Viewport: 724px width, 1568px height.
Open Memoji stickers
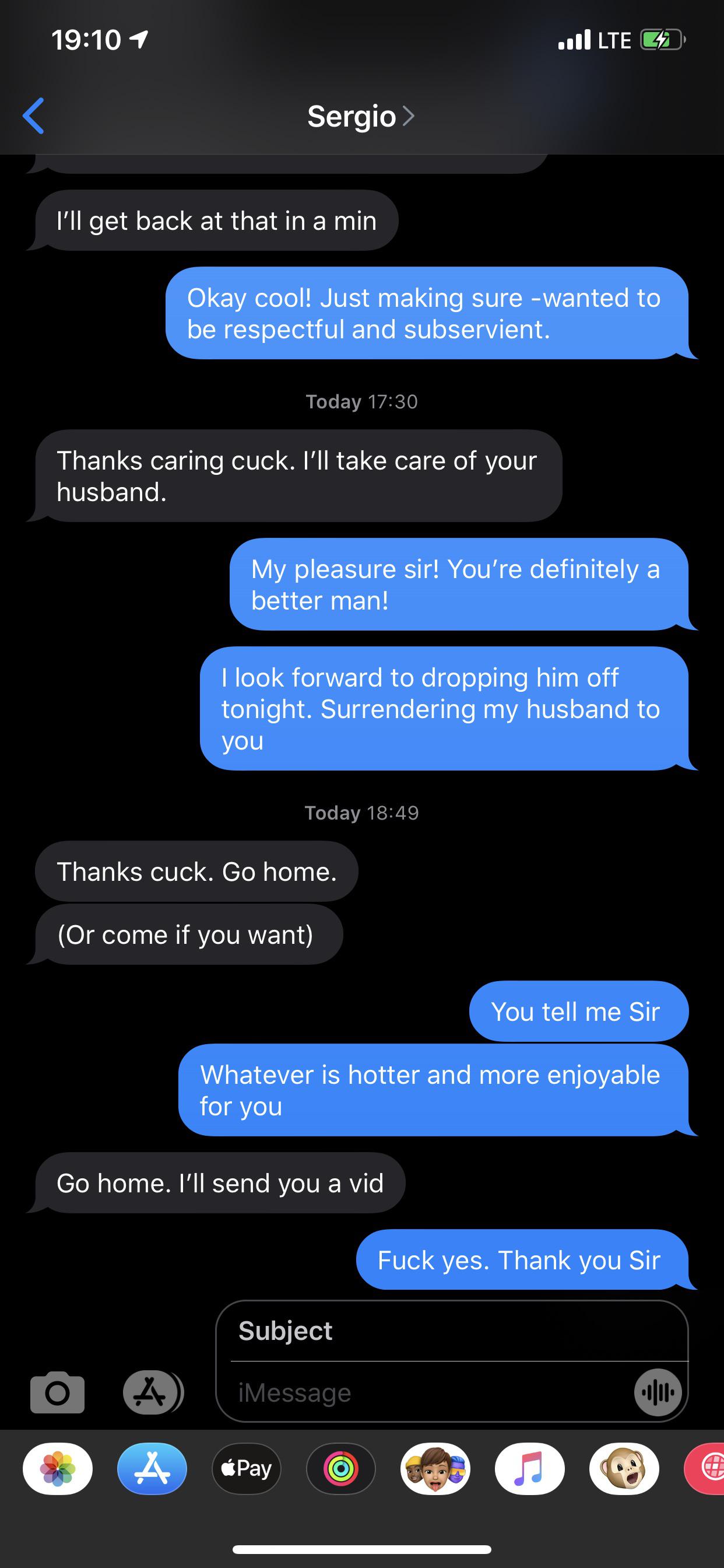click(x=435, y=1469)
